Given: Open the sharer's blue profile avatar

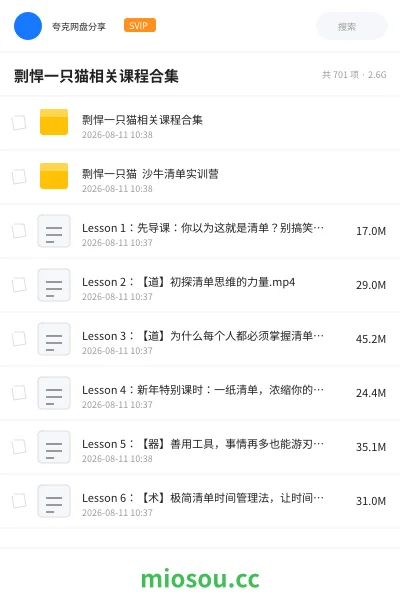Looking at the screenshot, I should [x=28, y=26].
